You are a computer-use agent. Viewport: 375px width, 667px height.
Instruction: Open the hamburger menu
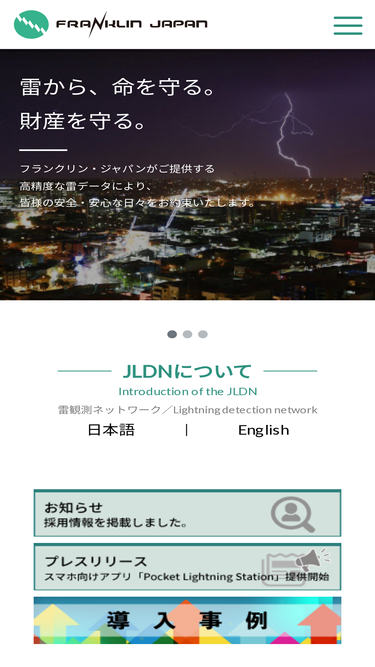(348, 25)
